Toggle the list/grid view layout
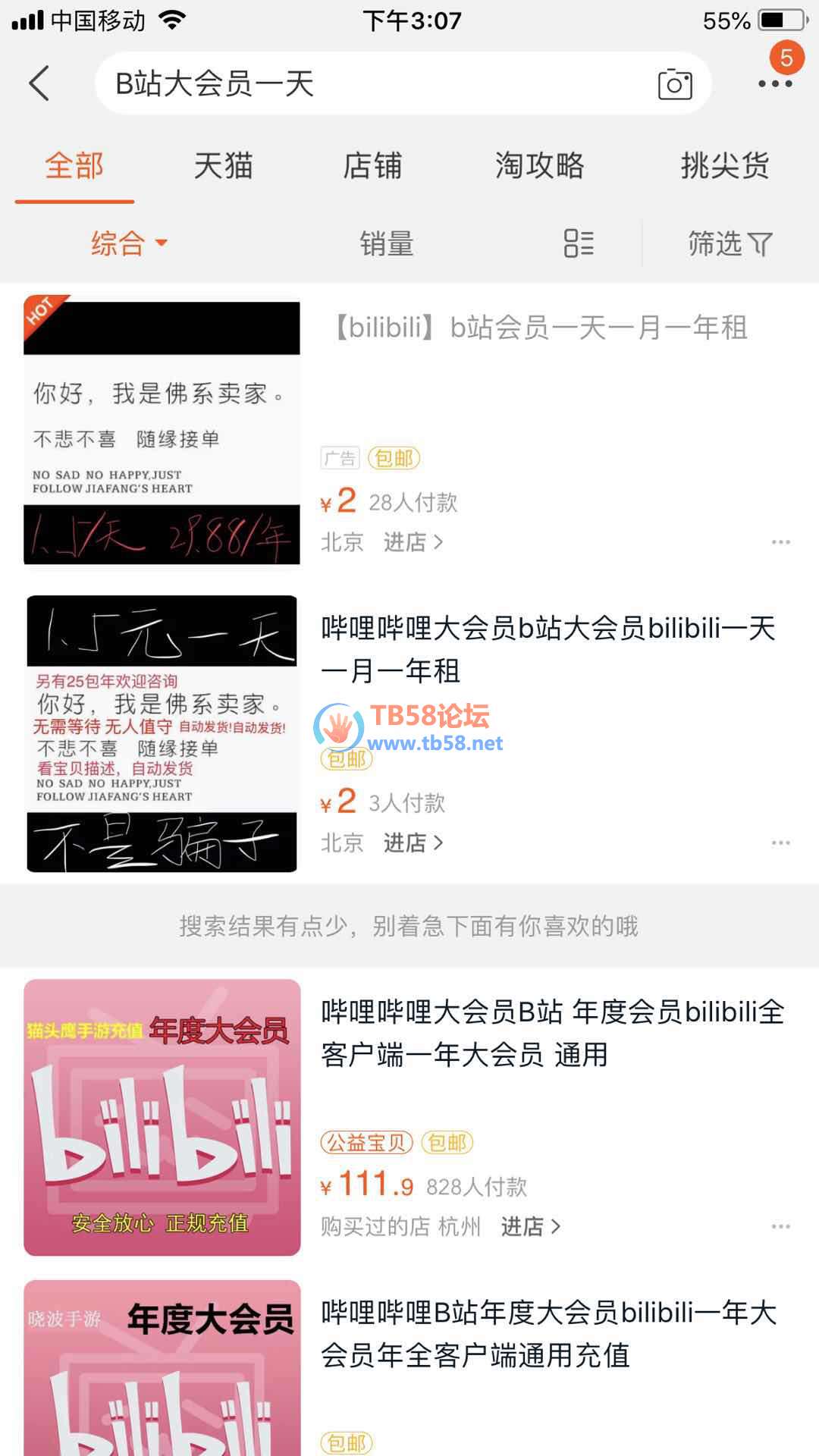 pyautogui.click(x=579, y=244)
